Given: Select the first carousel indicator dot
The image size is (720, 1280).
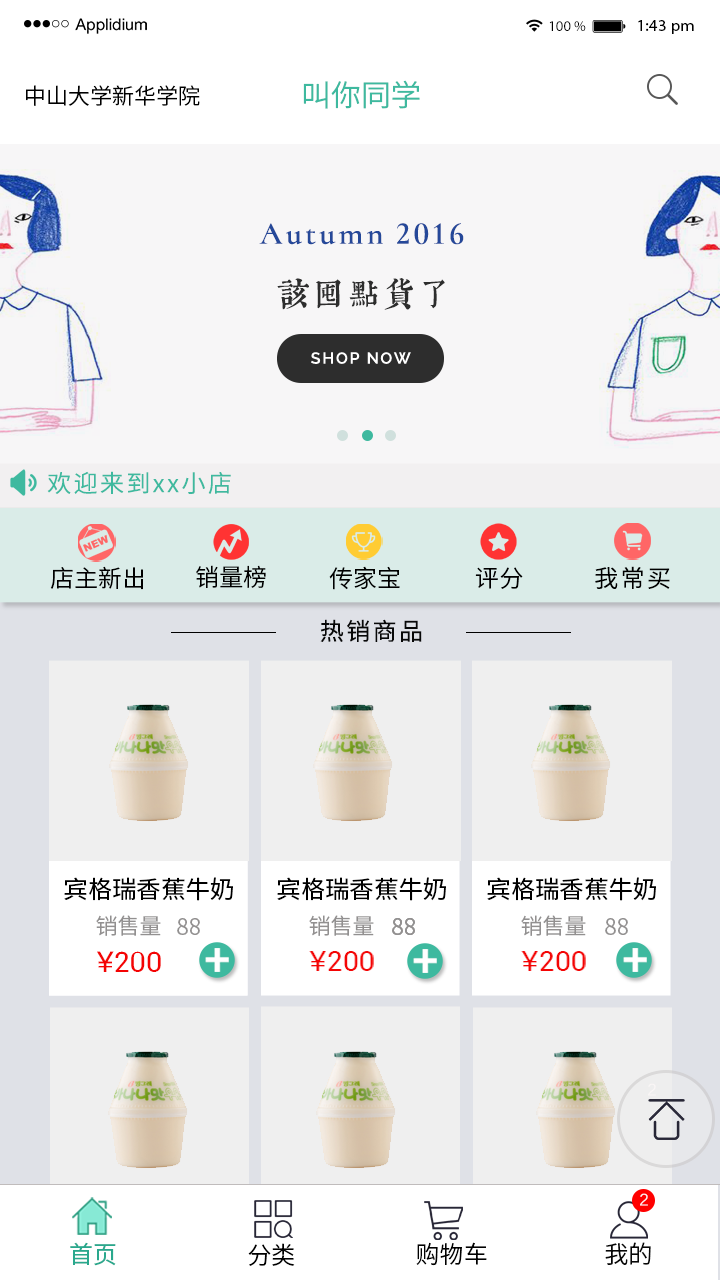Looking at the screenshot, I should point(342,435).
